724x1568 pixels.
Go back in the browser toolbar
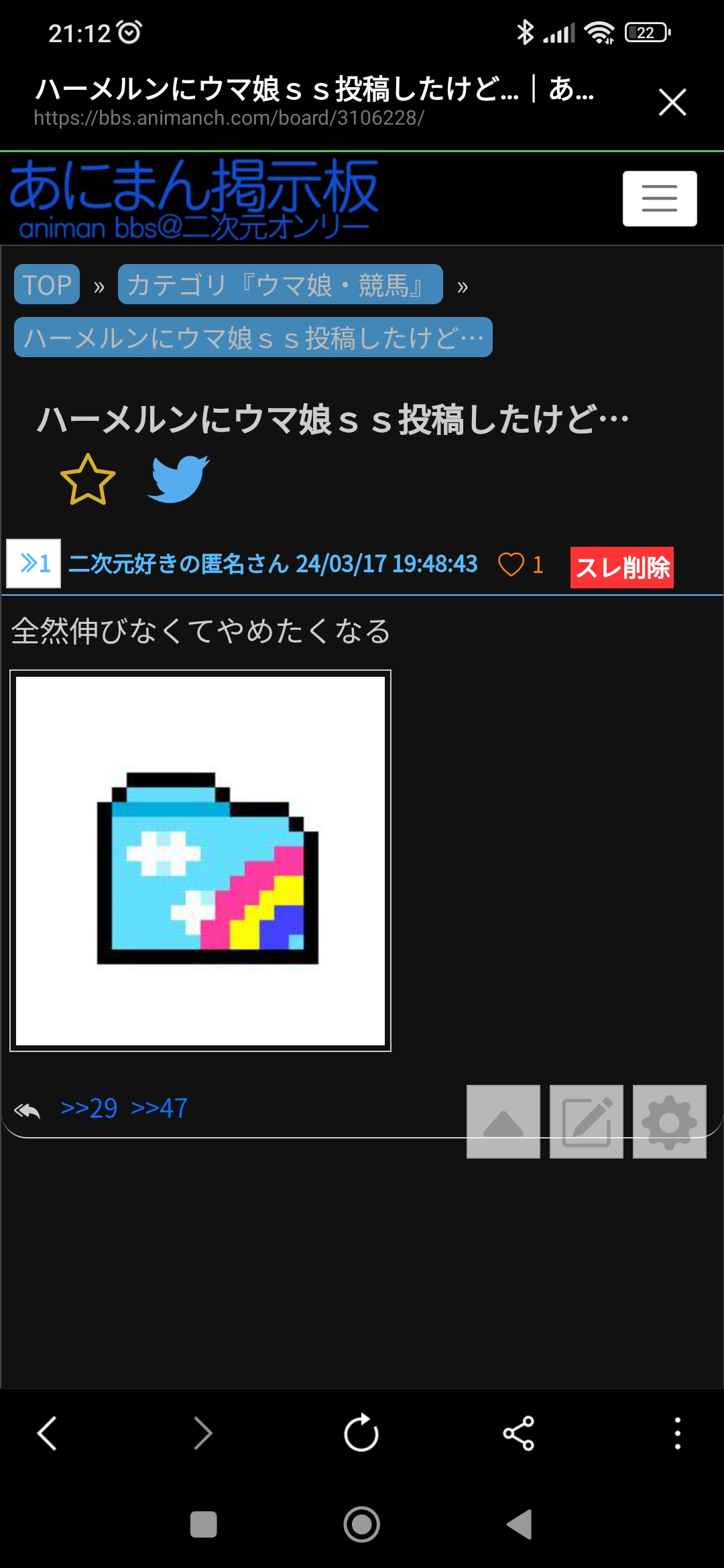tap(47, 1433)
